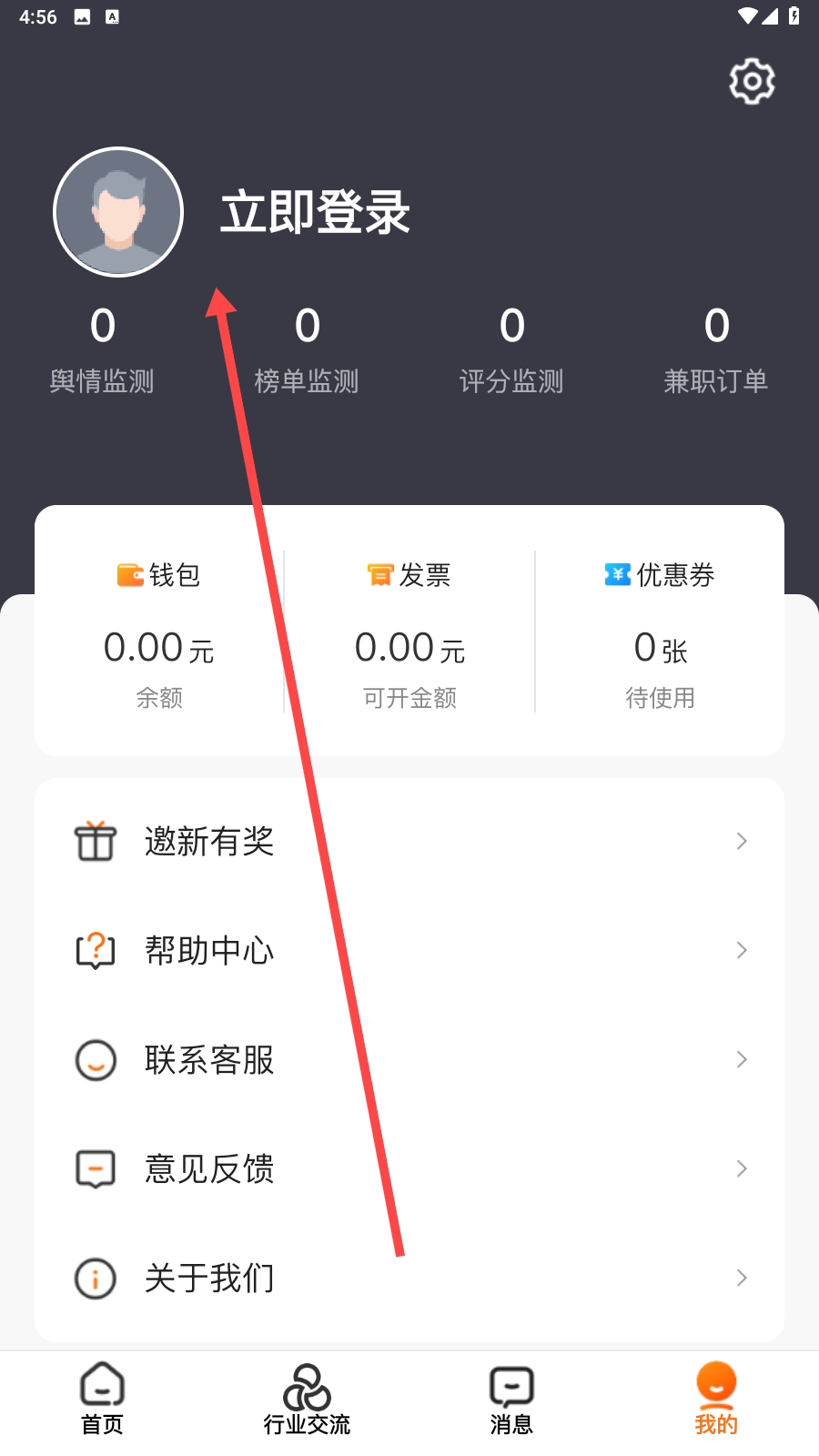819x1456 pixels.
Task: Select the 我的 tab
Action: click(x=716, y=1400)
